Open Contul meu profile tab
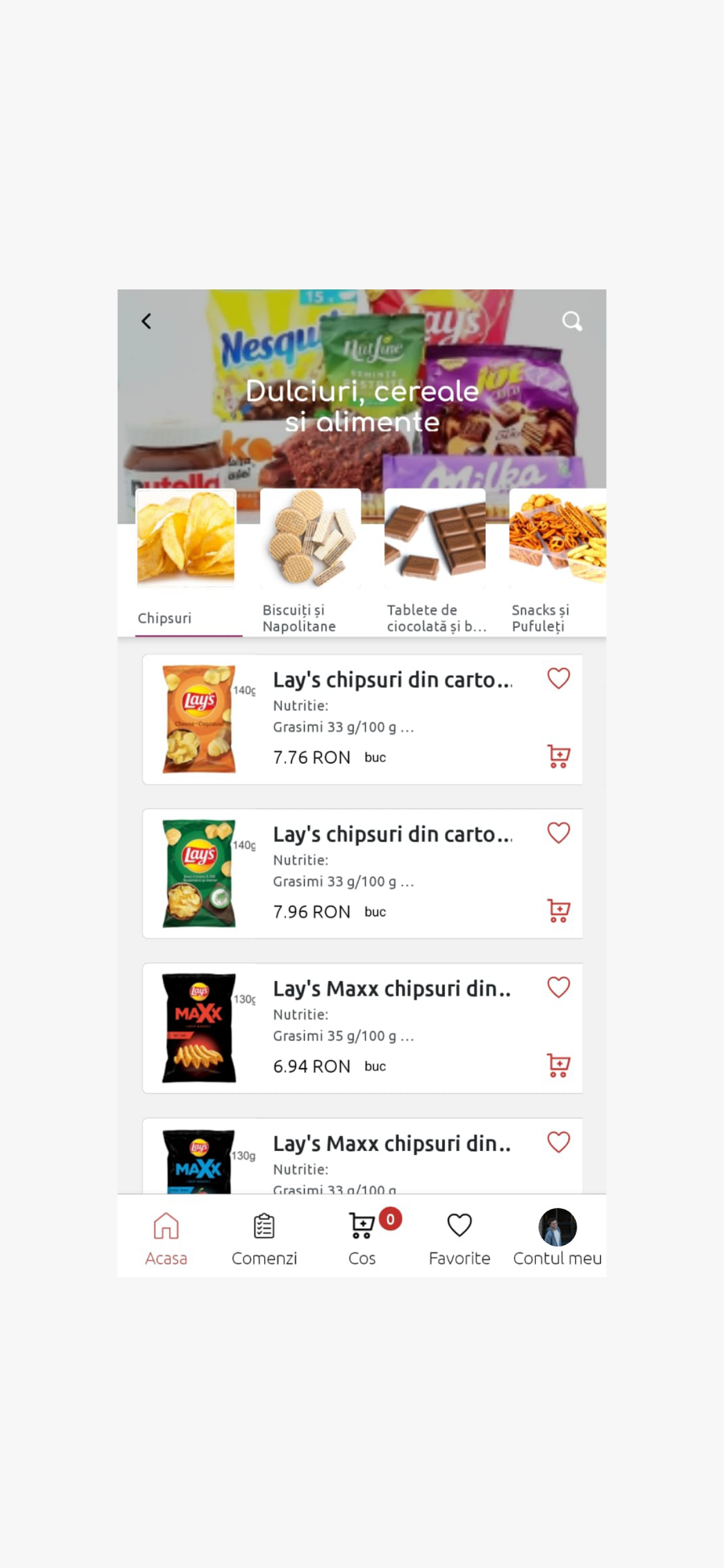Screen dimensions: 724x1568 pos(557,1238)
